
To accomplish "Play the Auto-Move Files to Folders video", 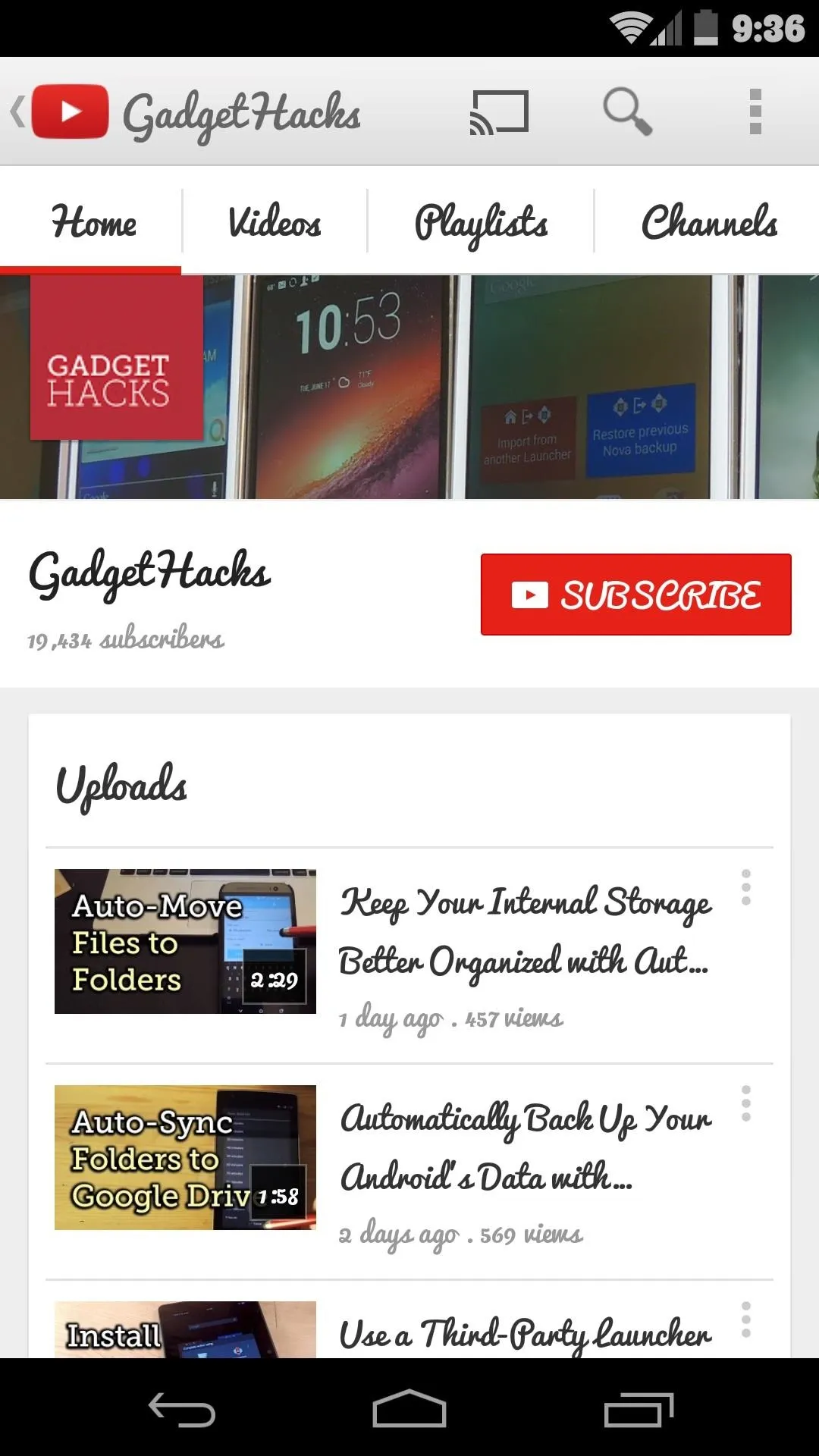I will pyautogui.click(x=185, y=941).
